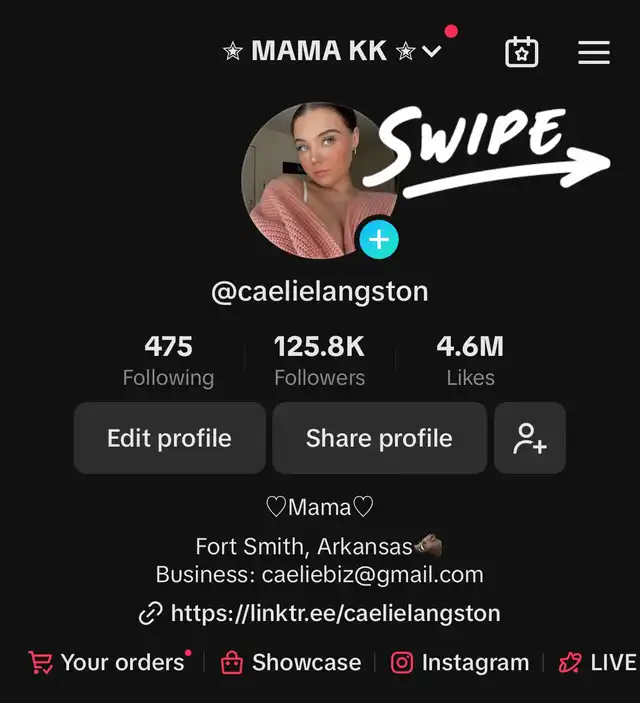Open the add friends icon button
Screen dimensions: 640x703
coord(530,438)
